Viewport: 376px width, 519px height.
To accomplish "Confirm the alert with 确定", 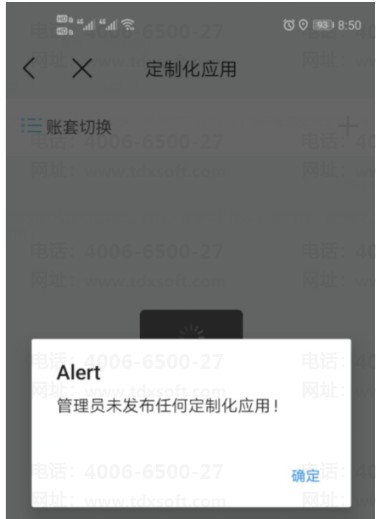I will coord(305,476).
